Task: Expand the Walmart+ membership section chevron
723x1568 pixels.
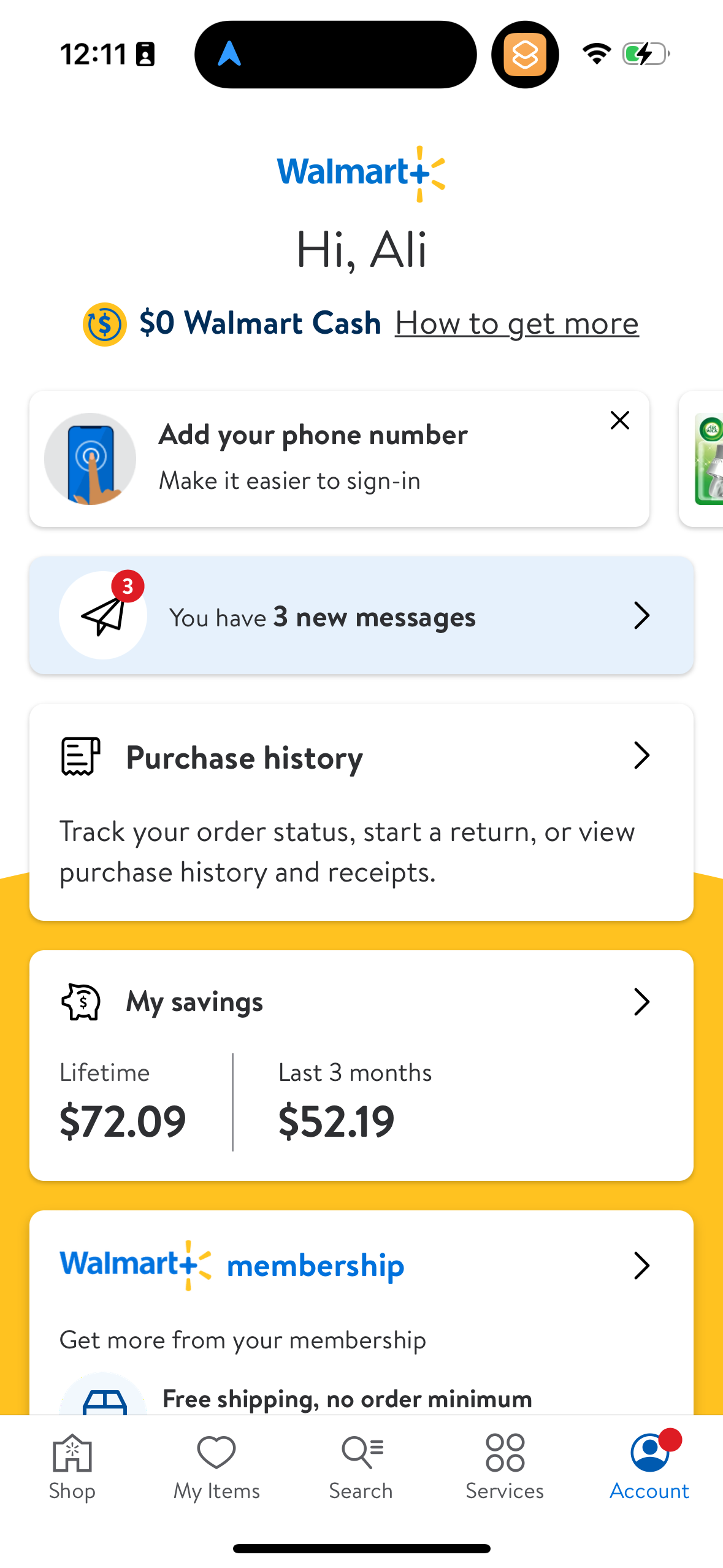Action: [x=641, y=1265]
